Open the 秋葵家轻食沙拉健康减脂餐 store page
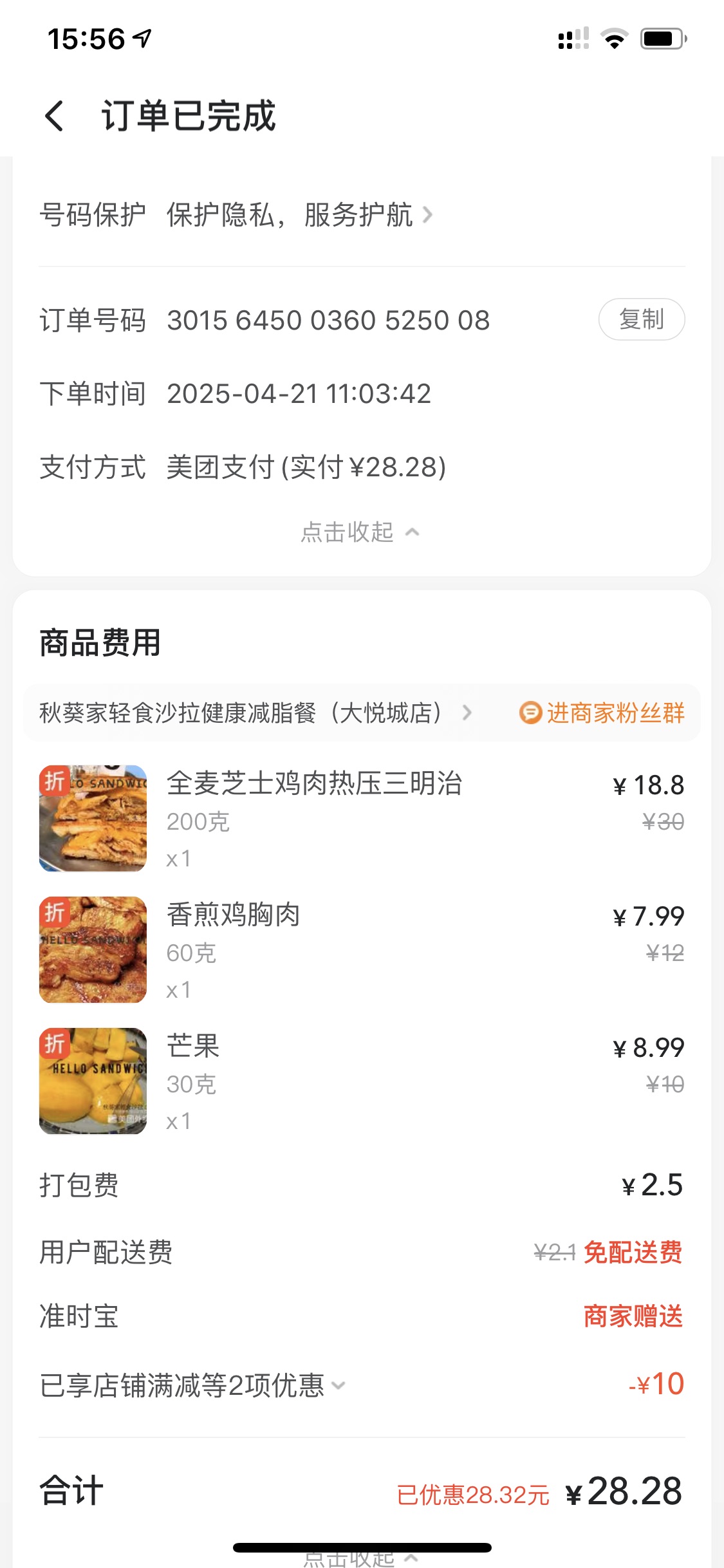The image size is (724, 1568). point(254,713)
